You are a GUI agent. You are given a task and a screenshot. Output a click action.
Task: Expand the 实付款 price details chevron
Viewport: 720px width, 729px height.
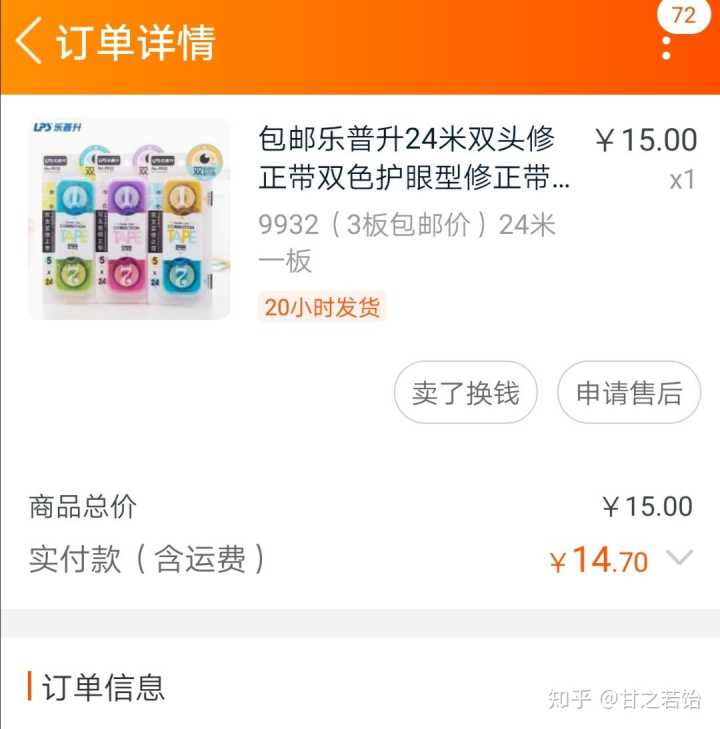coord(680,558)
